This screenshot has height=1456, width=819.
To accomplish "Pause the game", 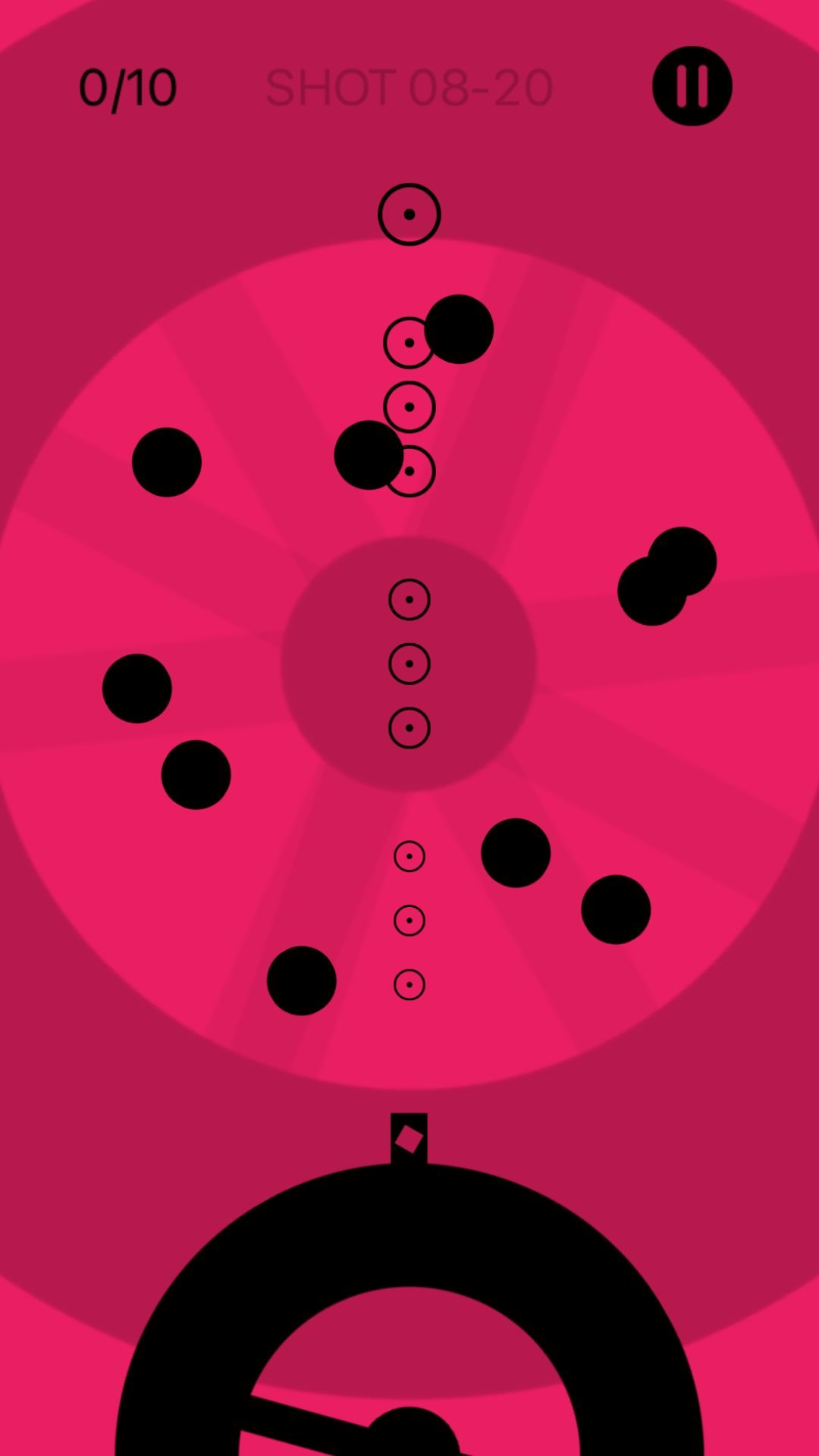I will tap(692, 86).
